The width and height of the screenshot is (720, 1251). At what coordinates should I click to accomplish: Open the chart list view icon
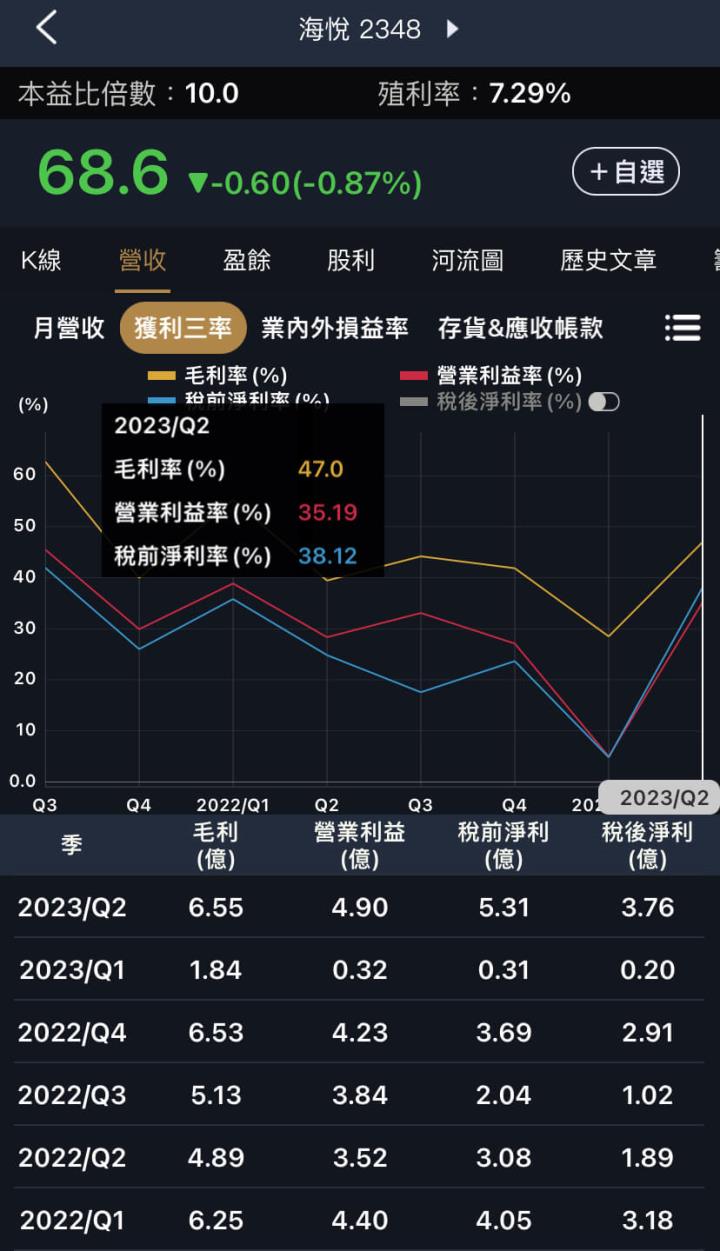coord(683,327)
